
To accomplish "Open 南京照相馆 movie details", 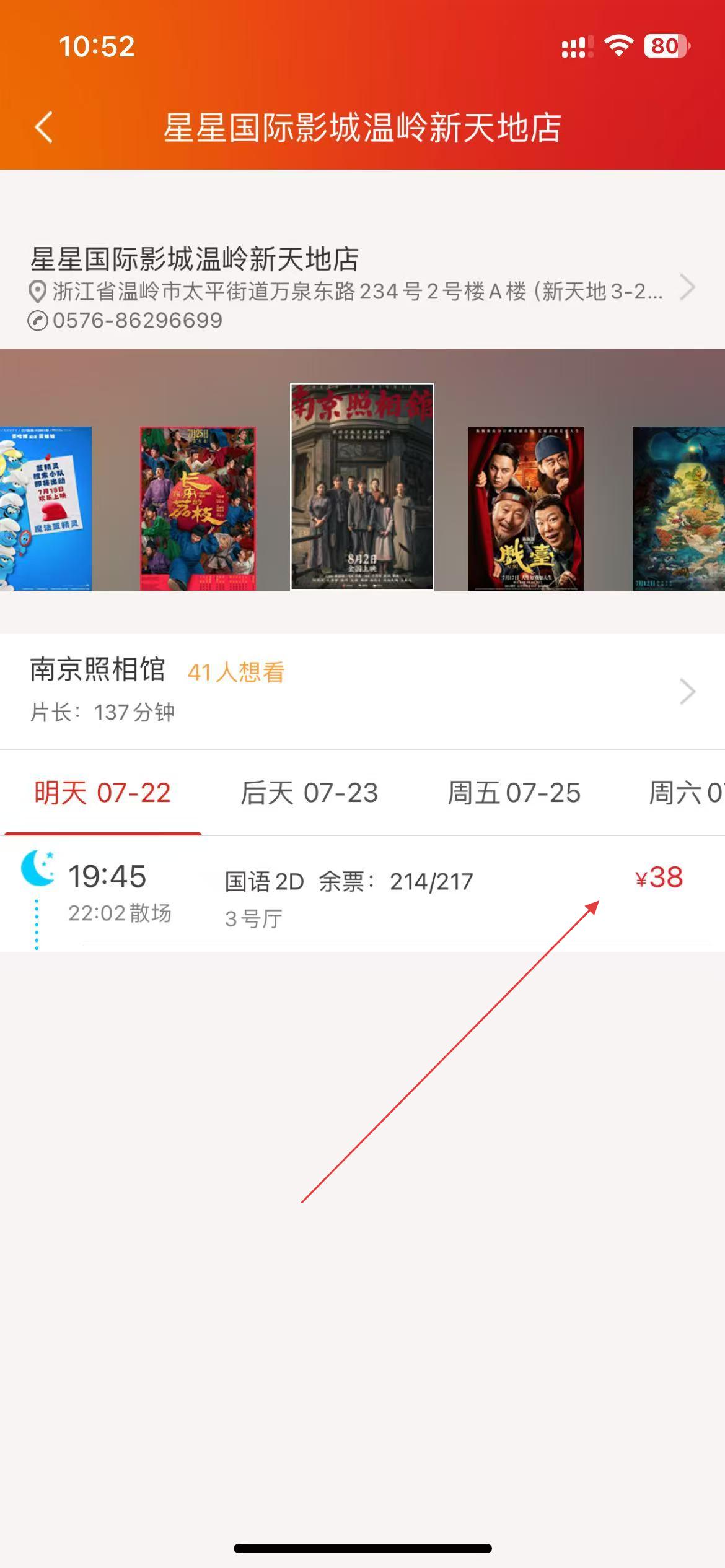I will pos(362,690).
